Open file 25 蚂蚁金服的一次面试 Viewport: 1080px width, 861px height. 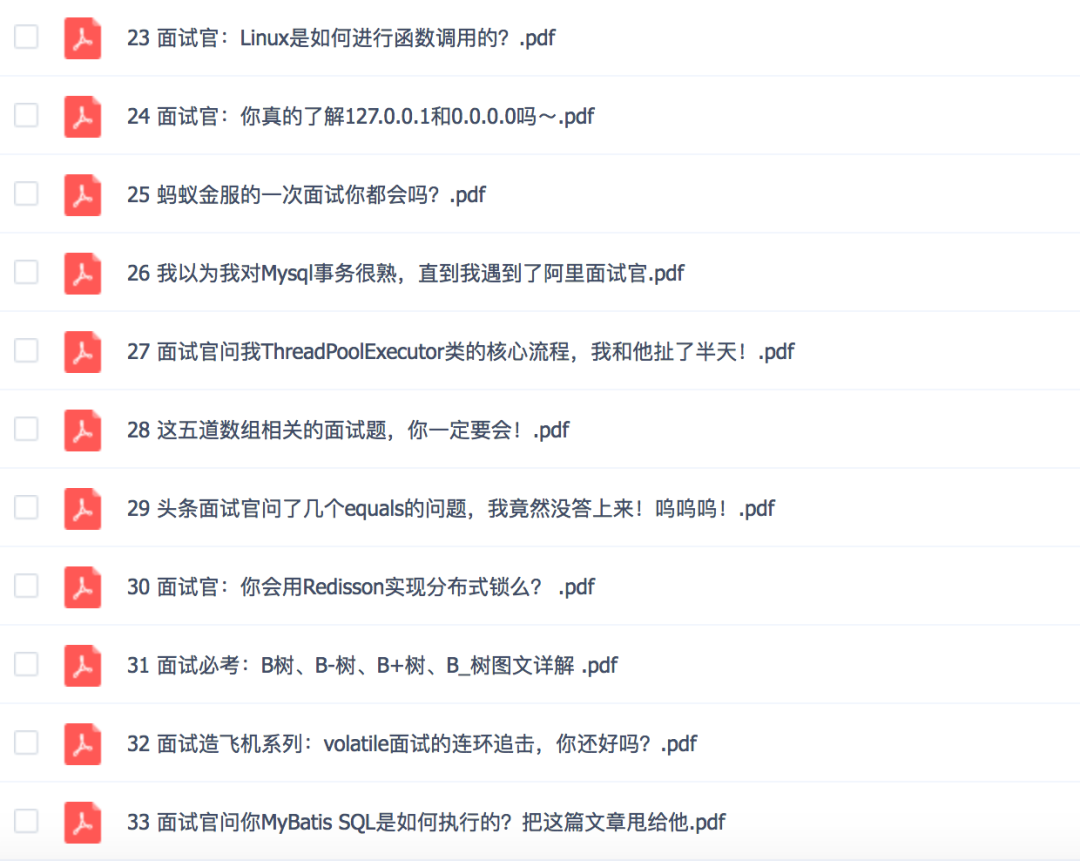coord(306,195)
